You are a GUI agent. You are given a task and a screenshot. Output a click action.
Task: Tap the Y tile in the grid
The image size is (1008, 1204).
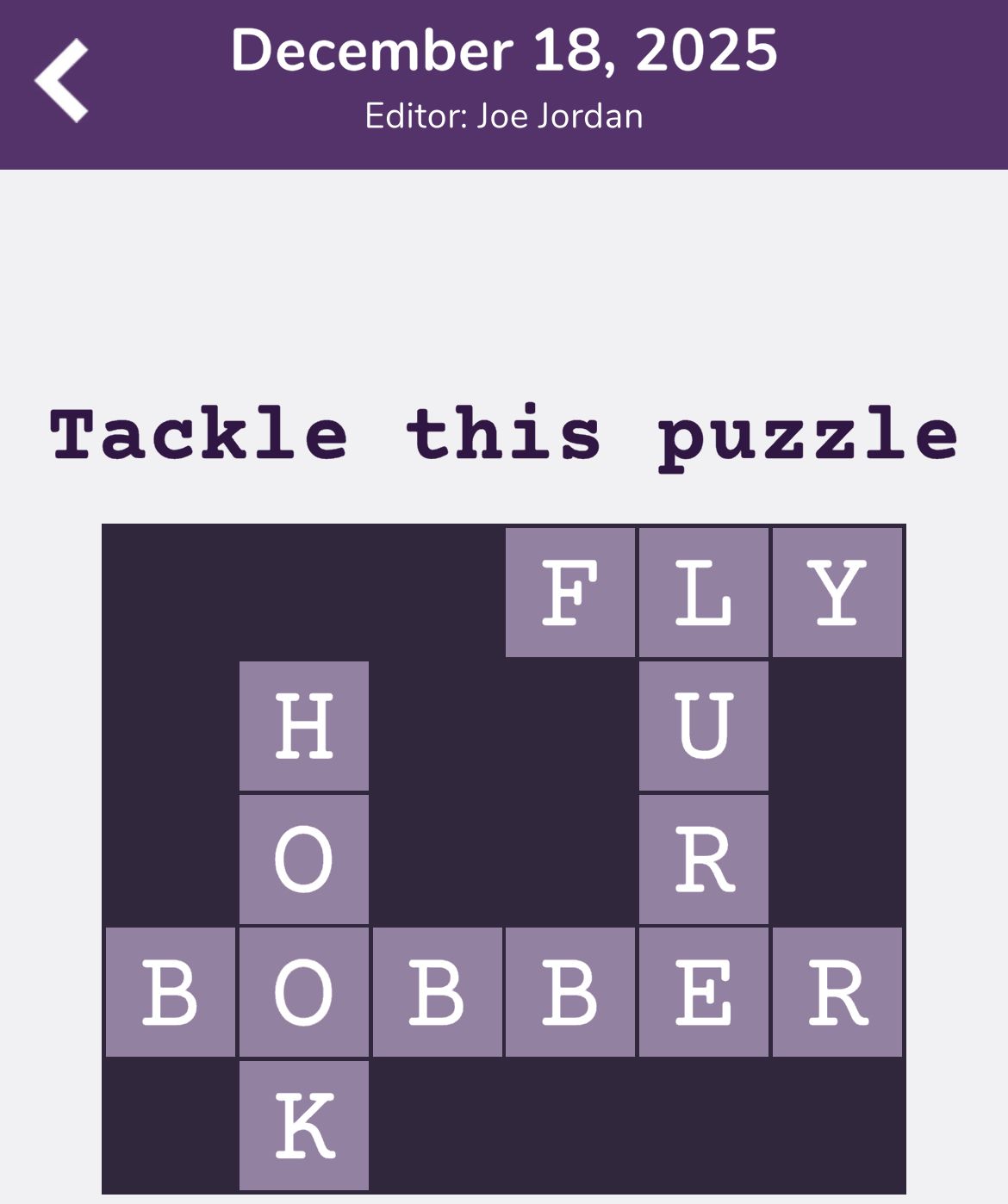[x=837, y=593]
